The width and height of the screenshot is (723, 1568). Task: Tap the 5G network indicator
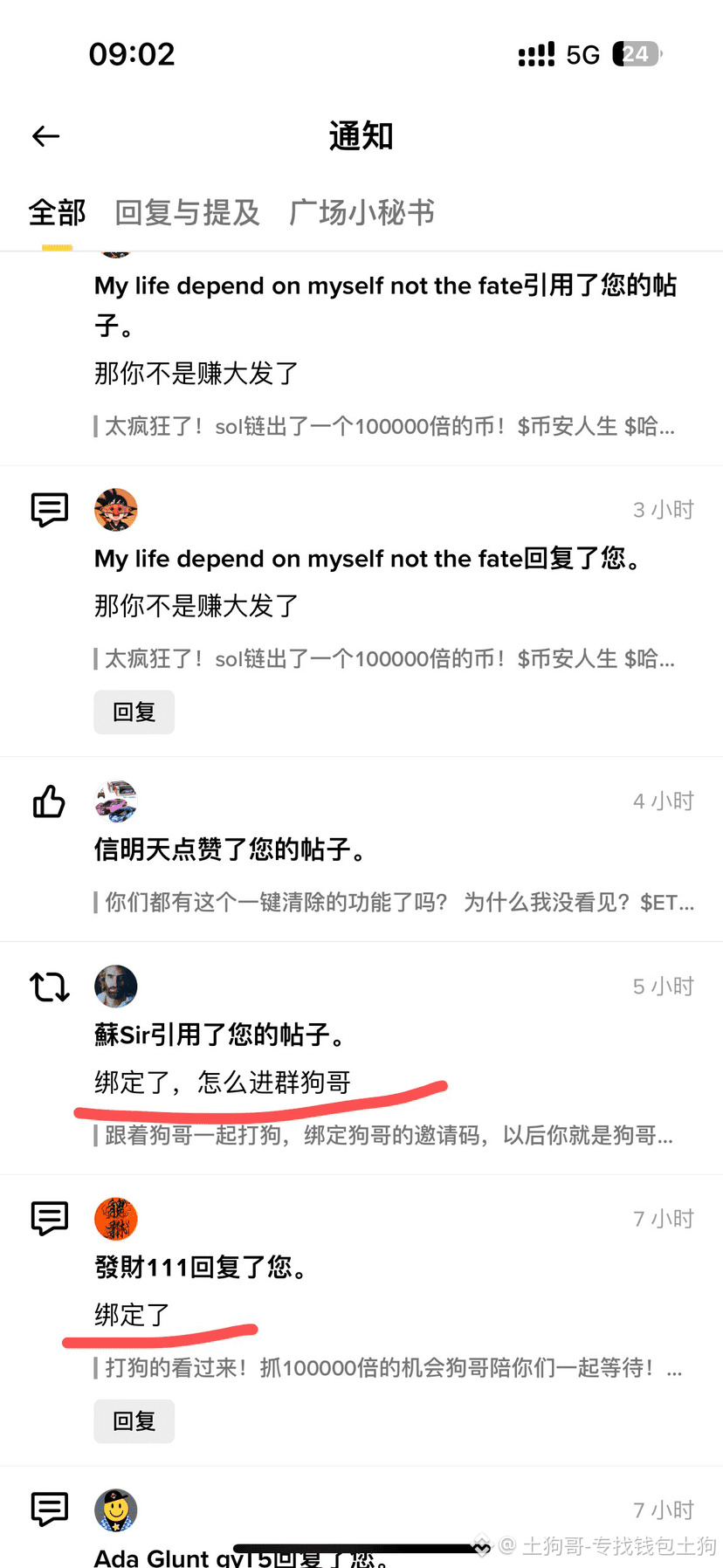coord(582,54)
